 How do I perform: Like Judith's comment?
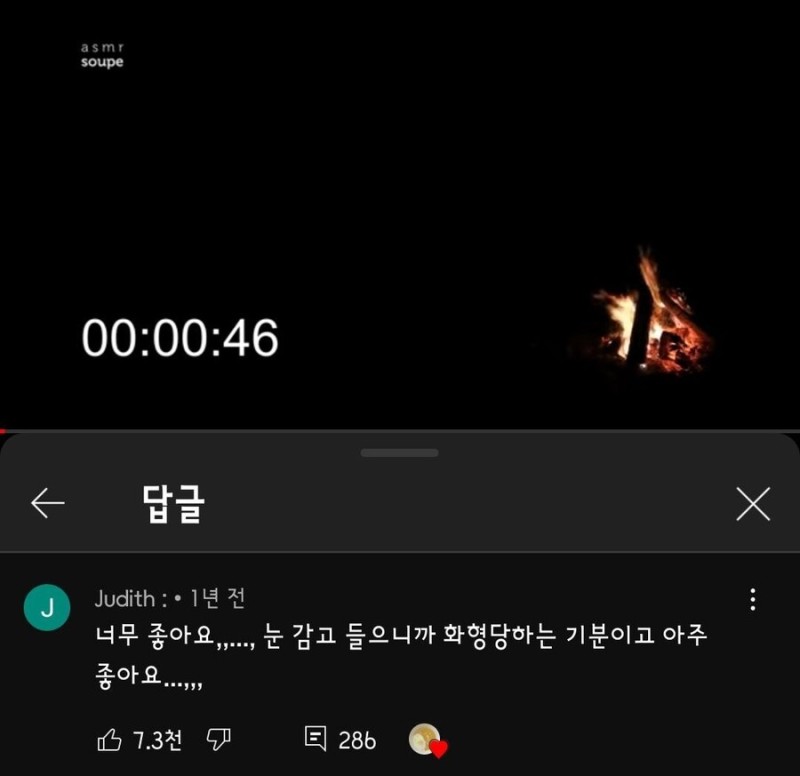tap(109, 740)
